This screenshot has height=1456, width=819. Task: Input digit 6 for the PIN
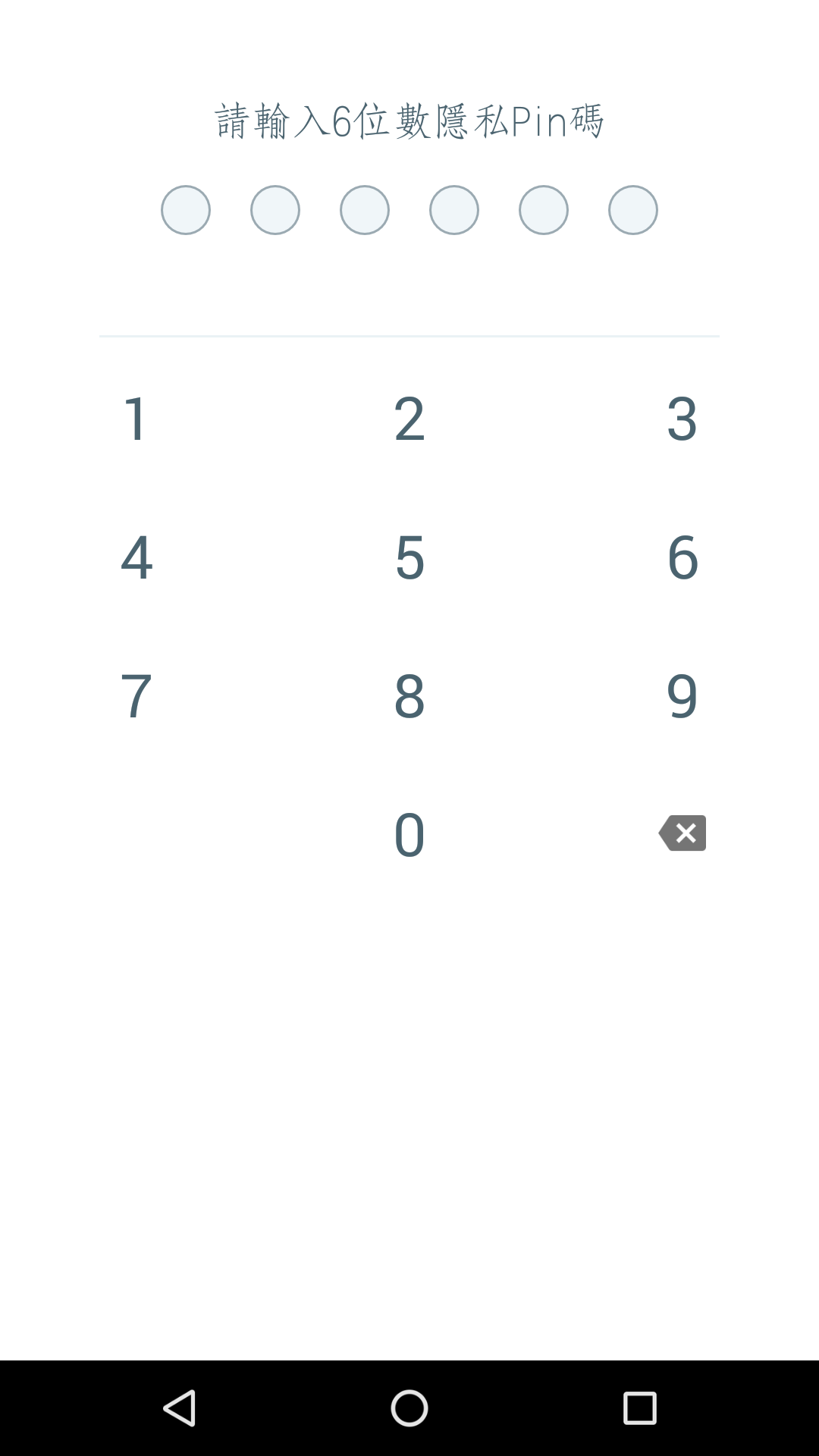point(682,557)
